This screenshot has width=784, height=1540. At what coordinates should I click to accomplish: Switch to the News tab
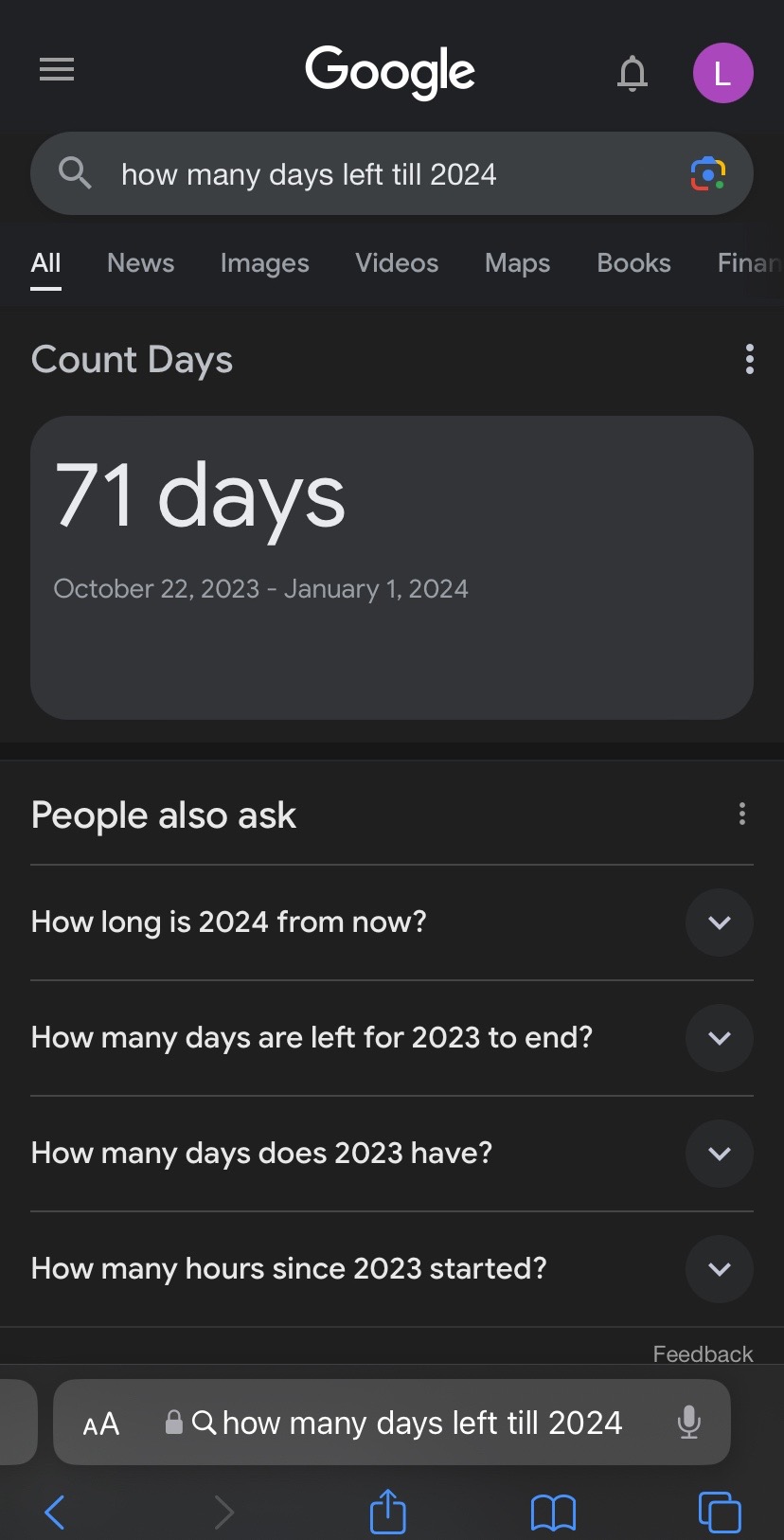point(140,263)
